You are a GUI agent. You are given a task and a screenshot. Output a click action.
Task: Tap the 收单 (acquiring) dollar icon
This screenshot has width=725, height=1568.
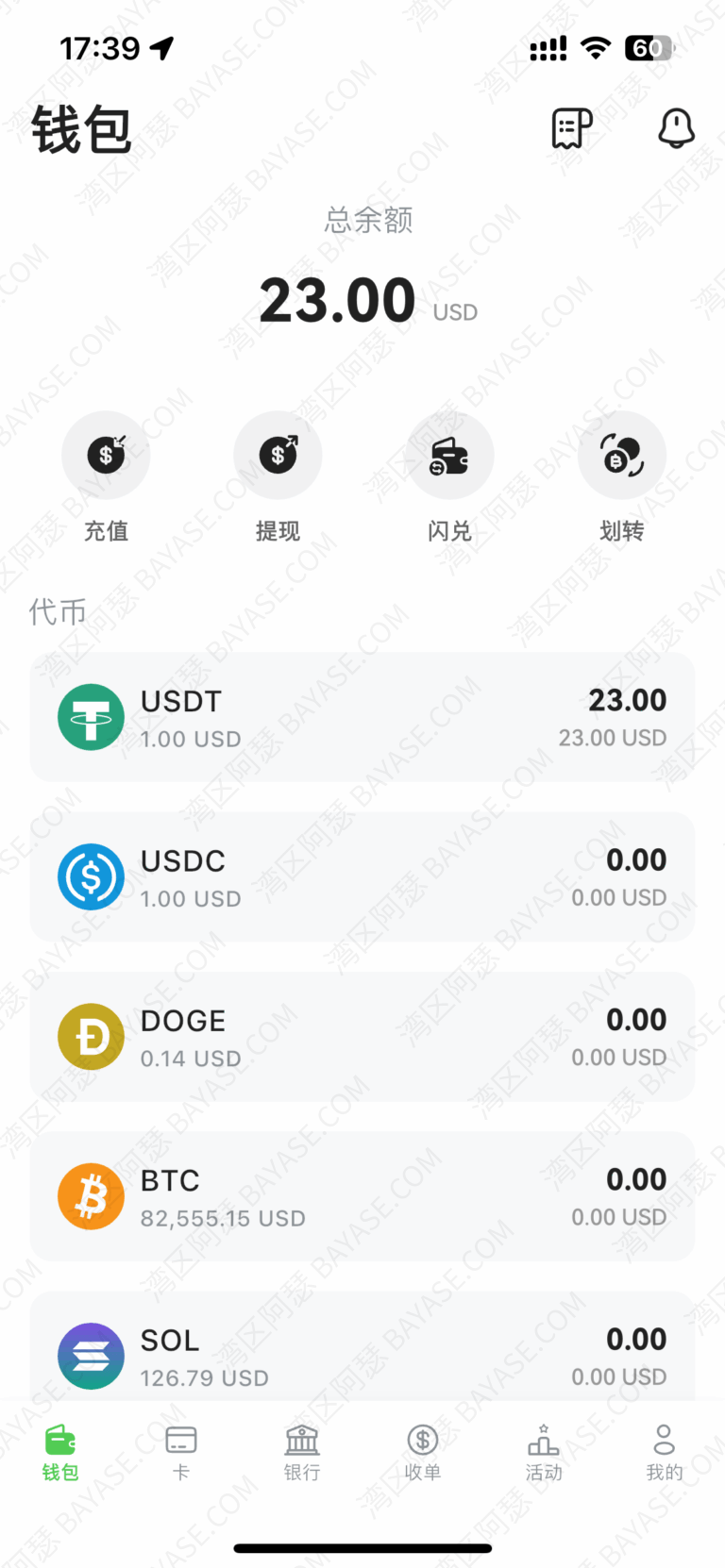point(422,1441)
